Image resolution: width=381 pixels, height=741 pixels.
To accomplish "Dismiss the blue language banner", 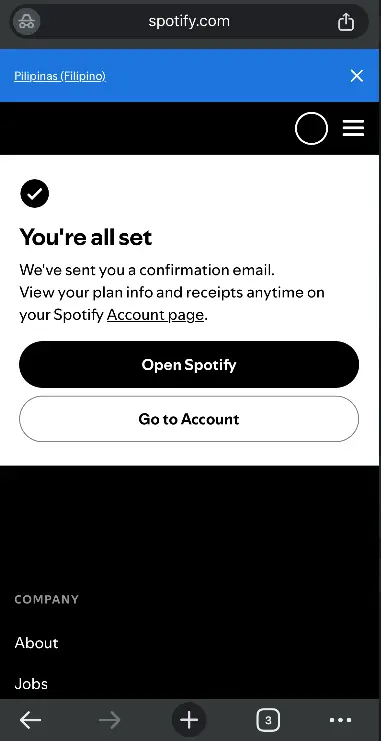I will (357, 76).
